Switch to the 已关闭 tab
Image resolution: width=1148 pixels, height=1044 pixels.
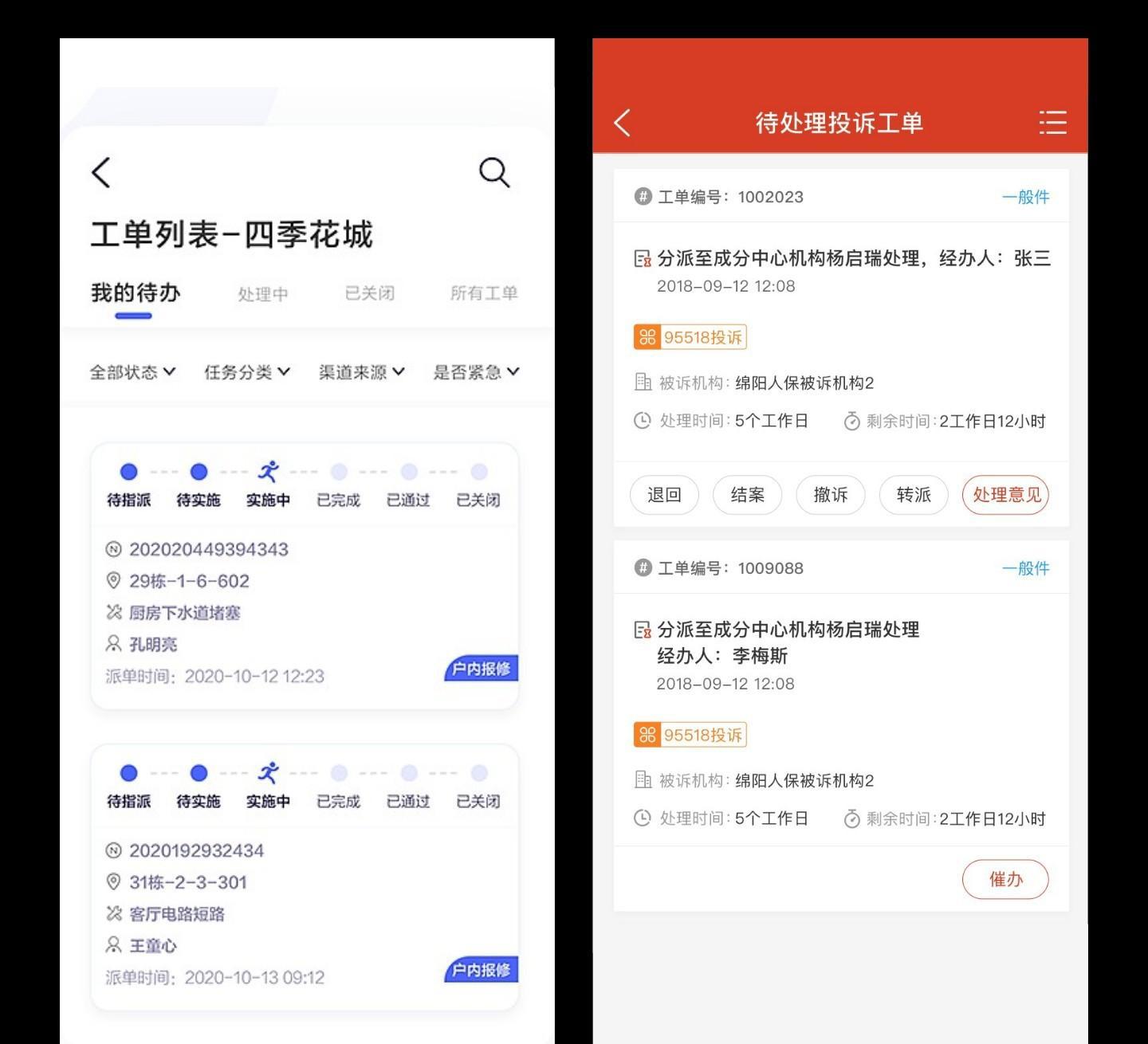coord(369,293)
